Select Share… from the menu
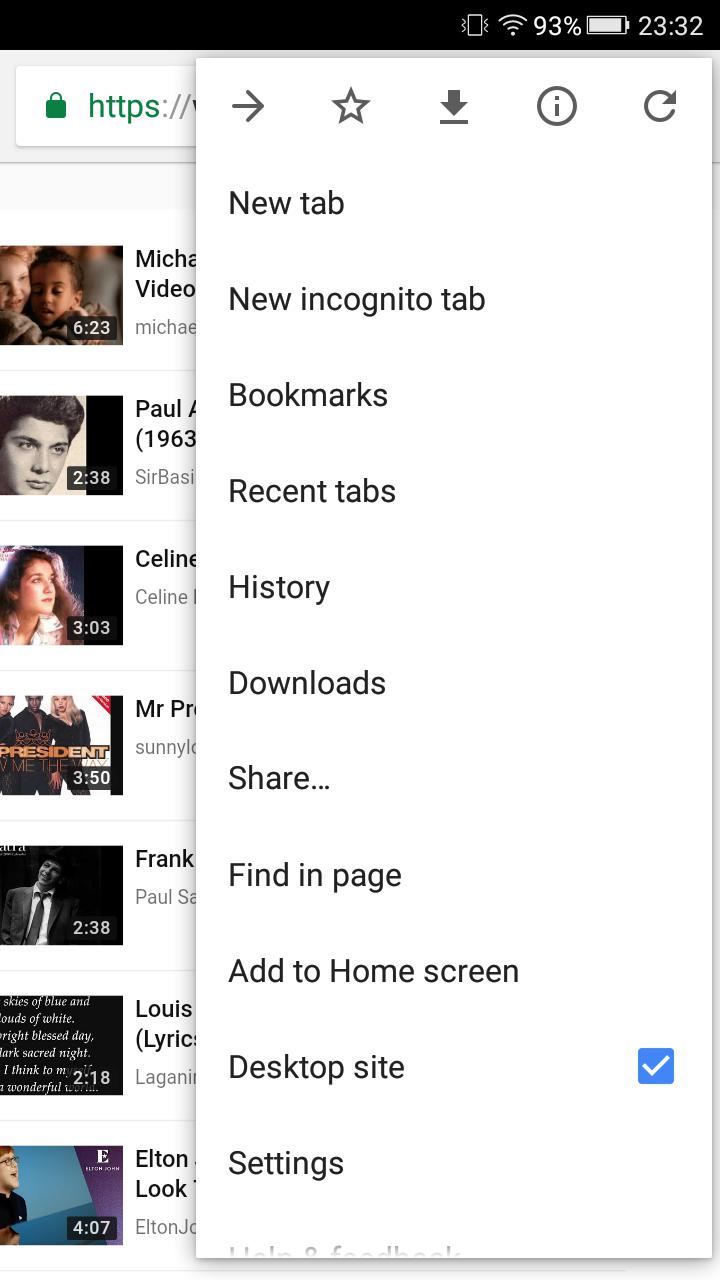Viewport: 720px width, 1280px height. click(x=454, y=779)
